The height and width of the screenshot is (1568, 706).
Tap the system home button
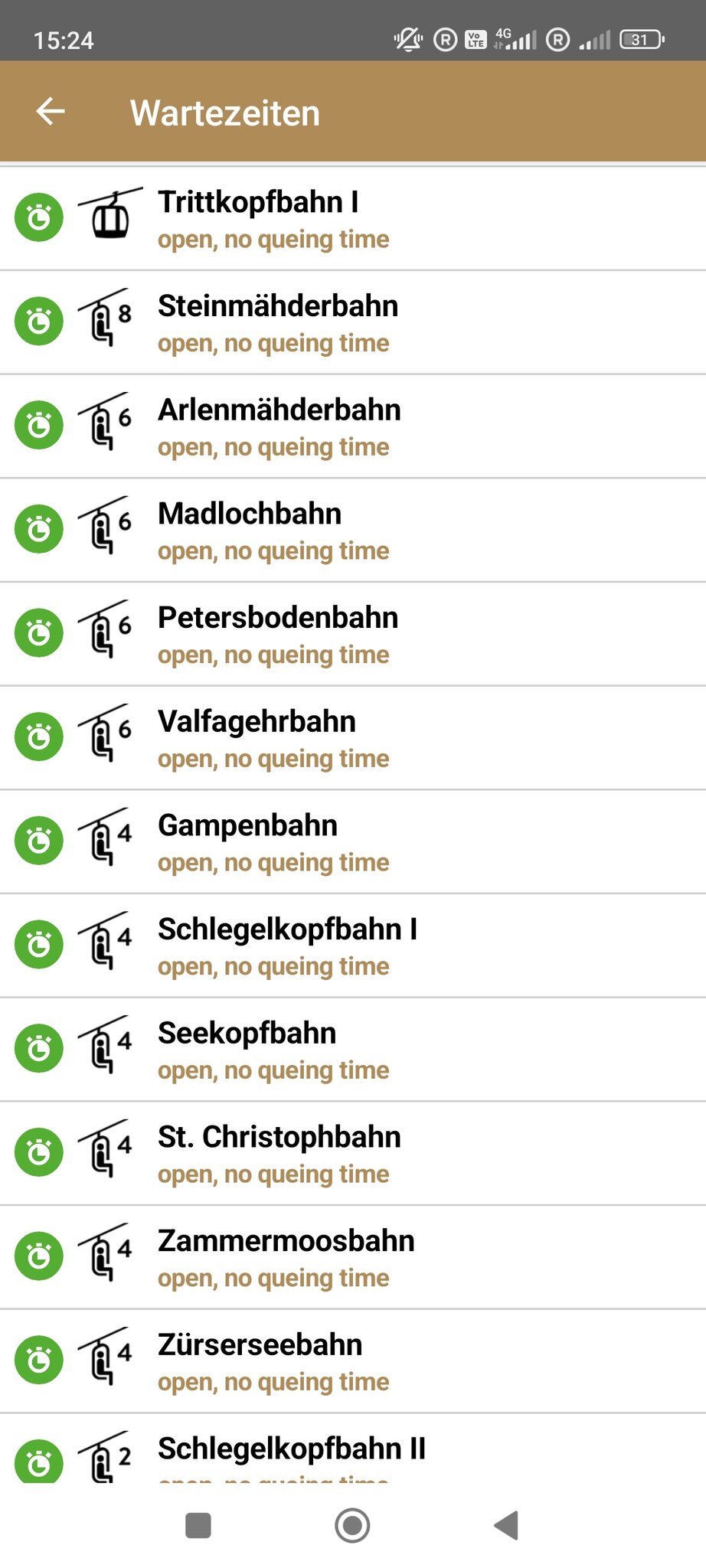[352, 1525]
